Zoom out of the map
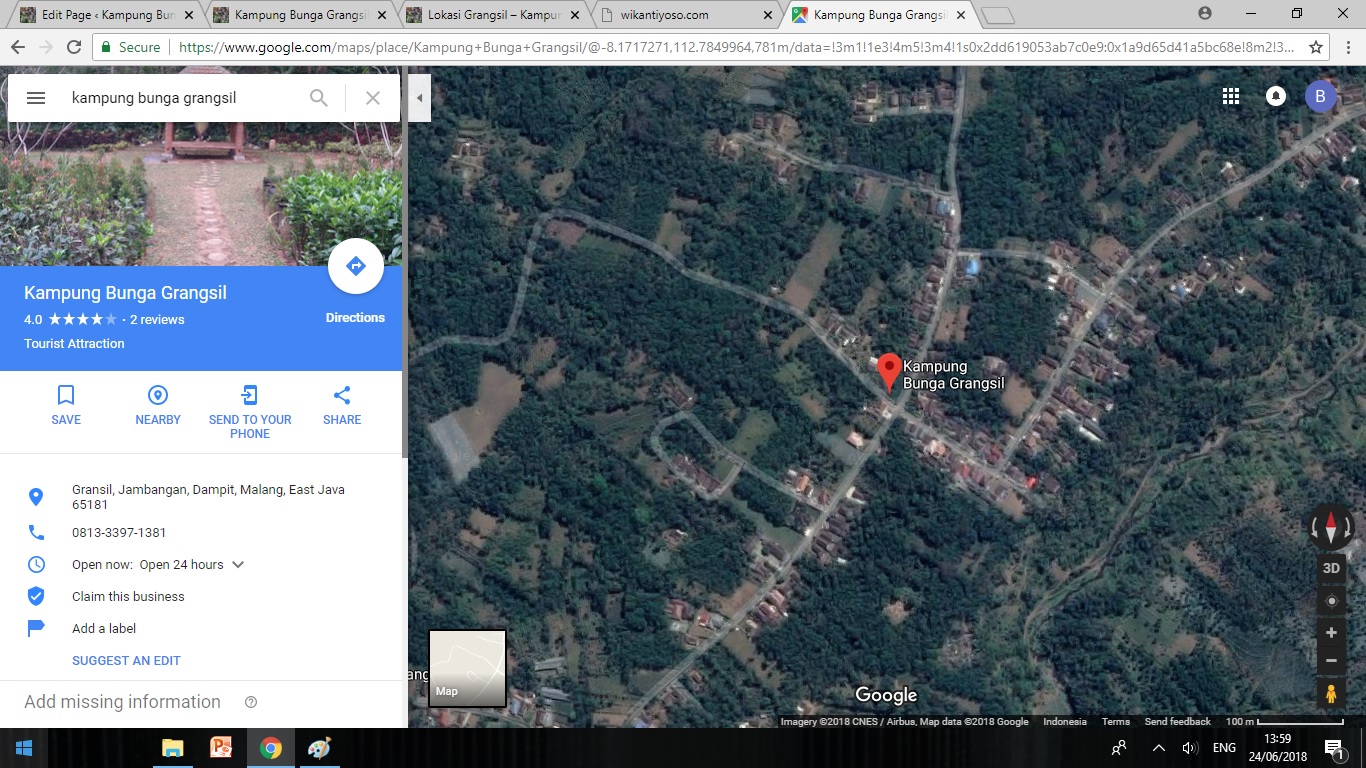The width and height of the screenshot is (1366, 768). [1331, 661]
